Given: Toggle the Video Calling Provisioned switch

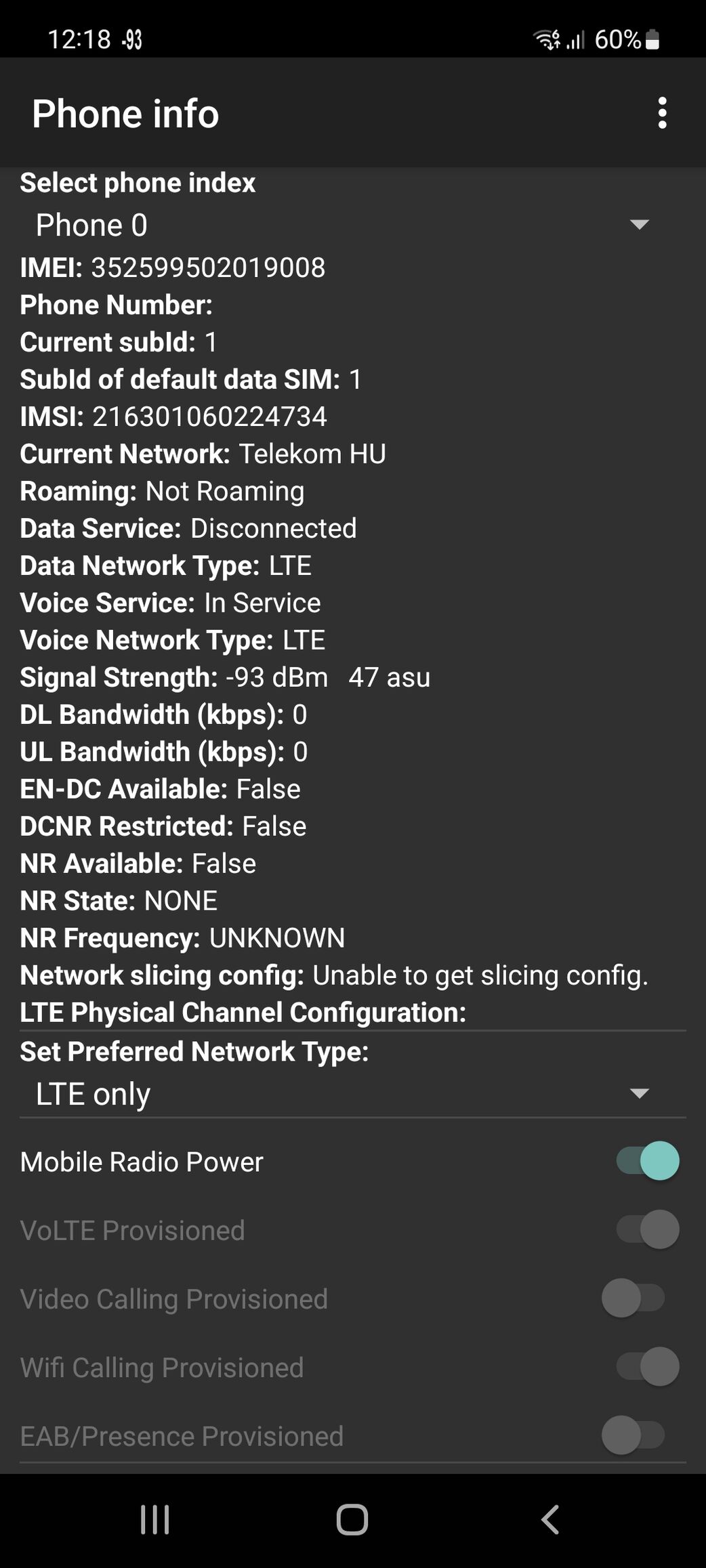Looking at the screenshot, I should pos(634,1298).
